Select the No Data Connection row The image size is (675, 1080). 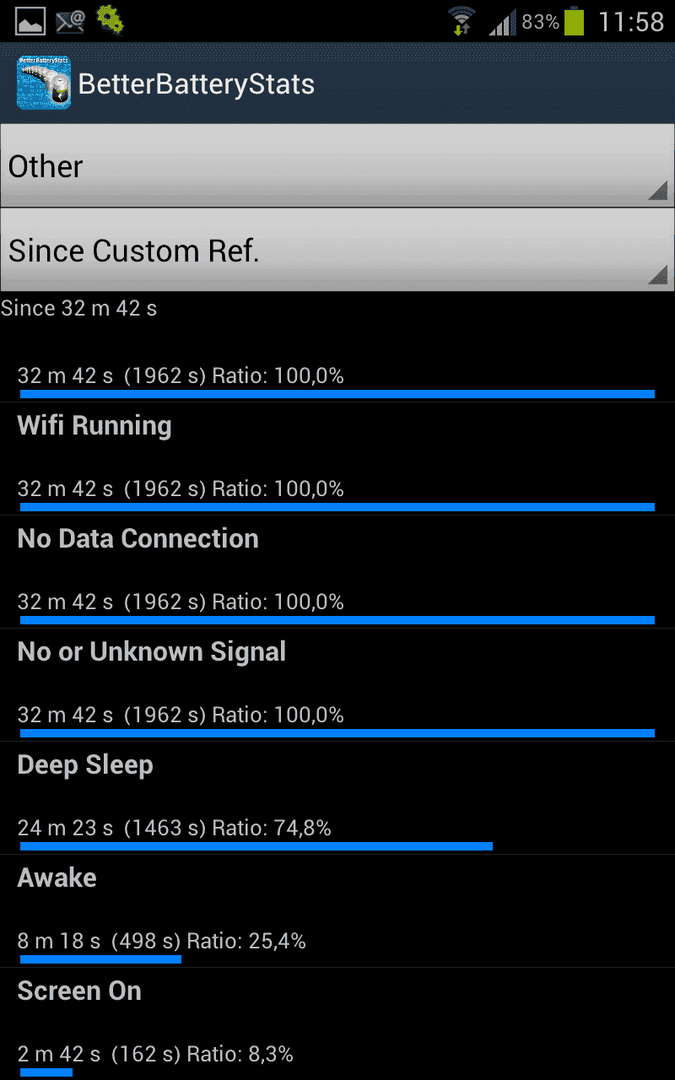(x=338, y=572)
